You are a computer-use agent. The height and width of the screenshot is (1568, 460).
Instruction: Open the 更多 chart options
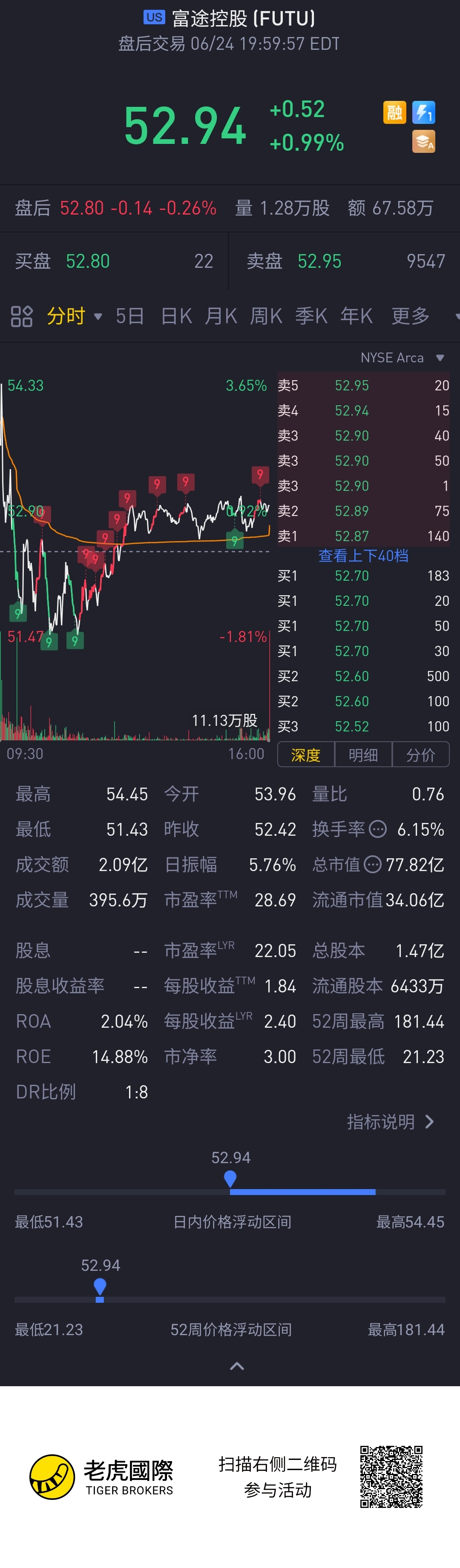coord(410,316)
